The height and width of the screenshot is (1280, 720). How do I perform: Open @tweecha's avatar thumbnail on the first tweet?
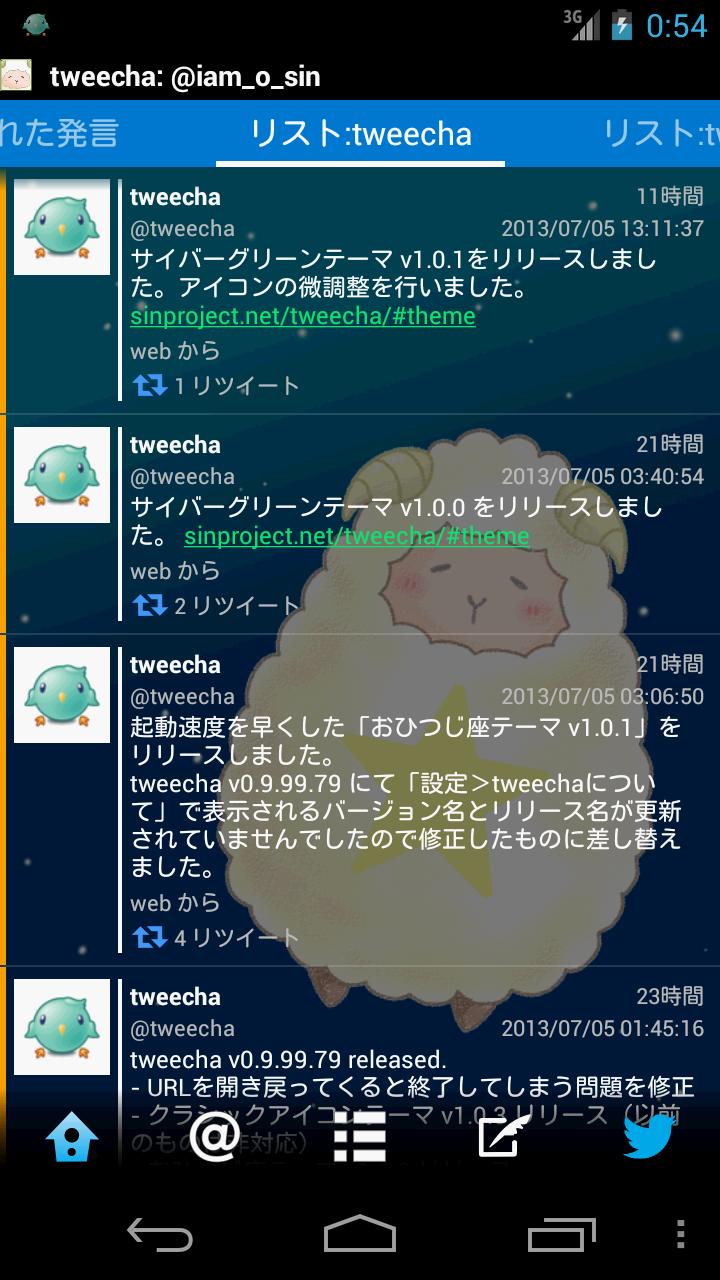tap(62, 228)
